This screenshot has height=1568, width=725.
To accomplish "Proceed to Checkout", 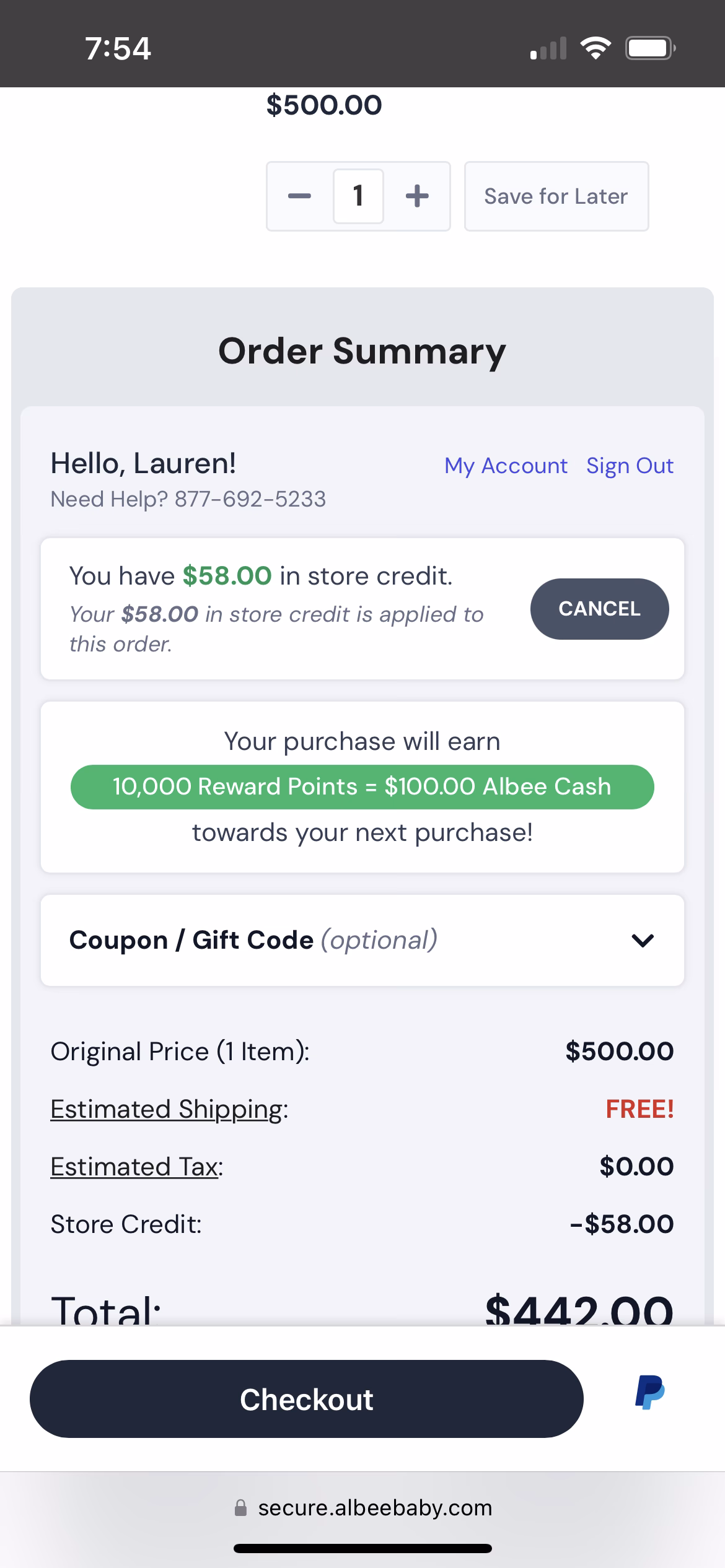I will coord(307,1399).
